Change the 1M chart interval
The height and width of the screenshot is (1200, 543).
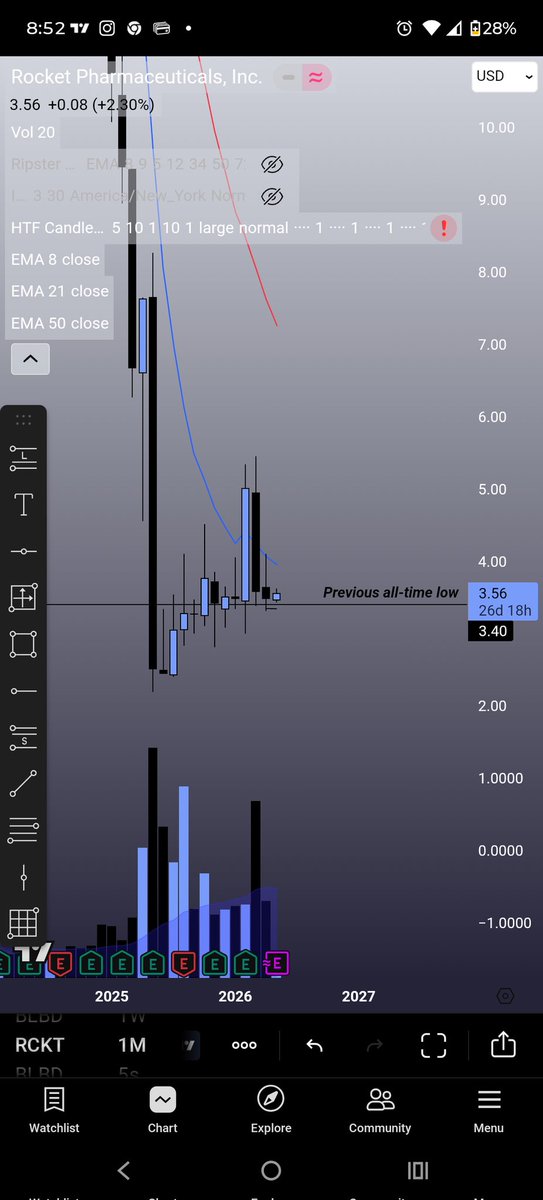coord(132,1045)
